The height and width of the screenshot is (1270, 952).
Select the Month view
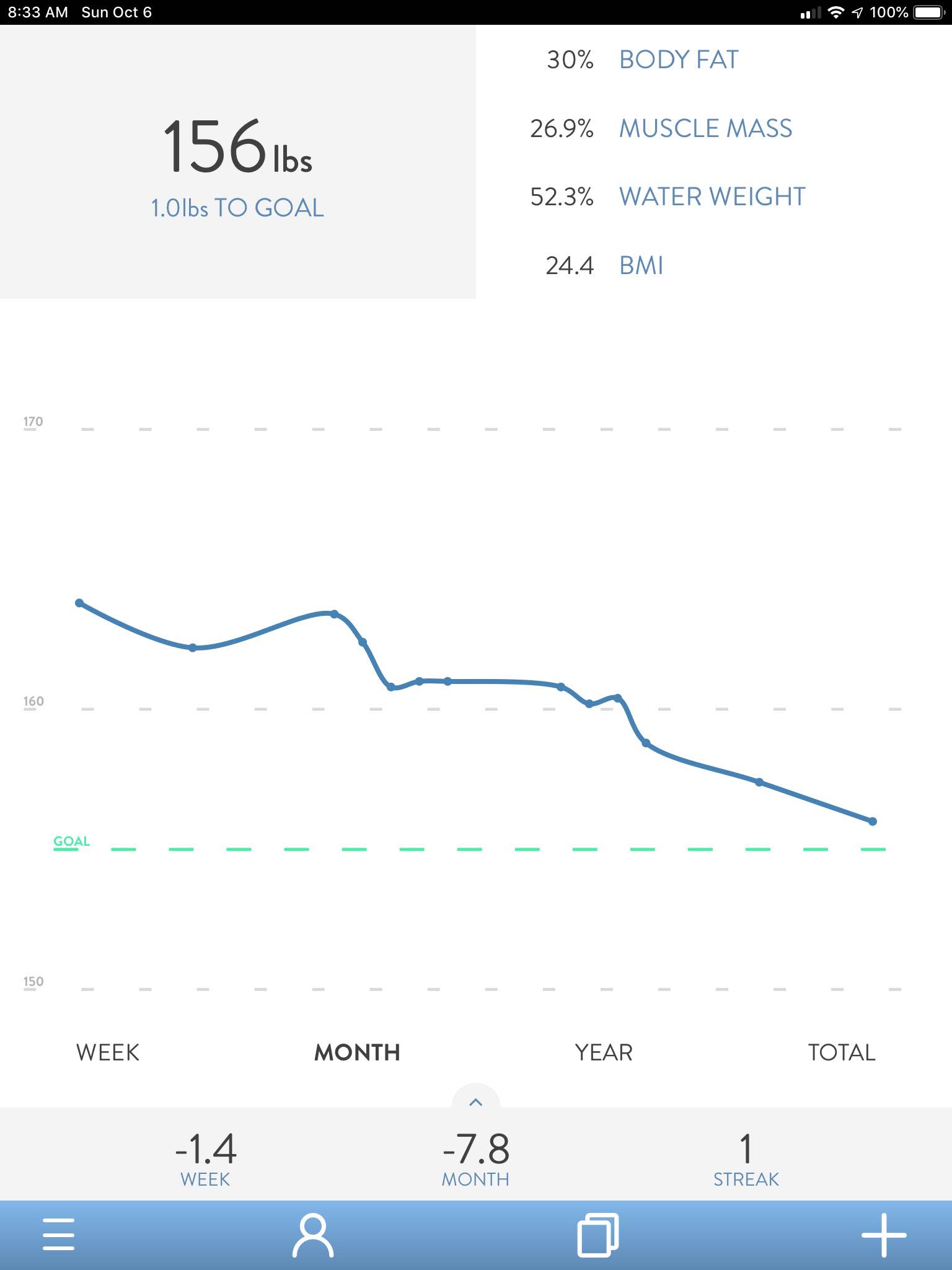[357, 1052]
